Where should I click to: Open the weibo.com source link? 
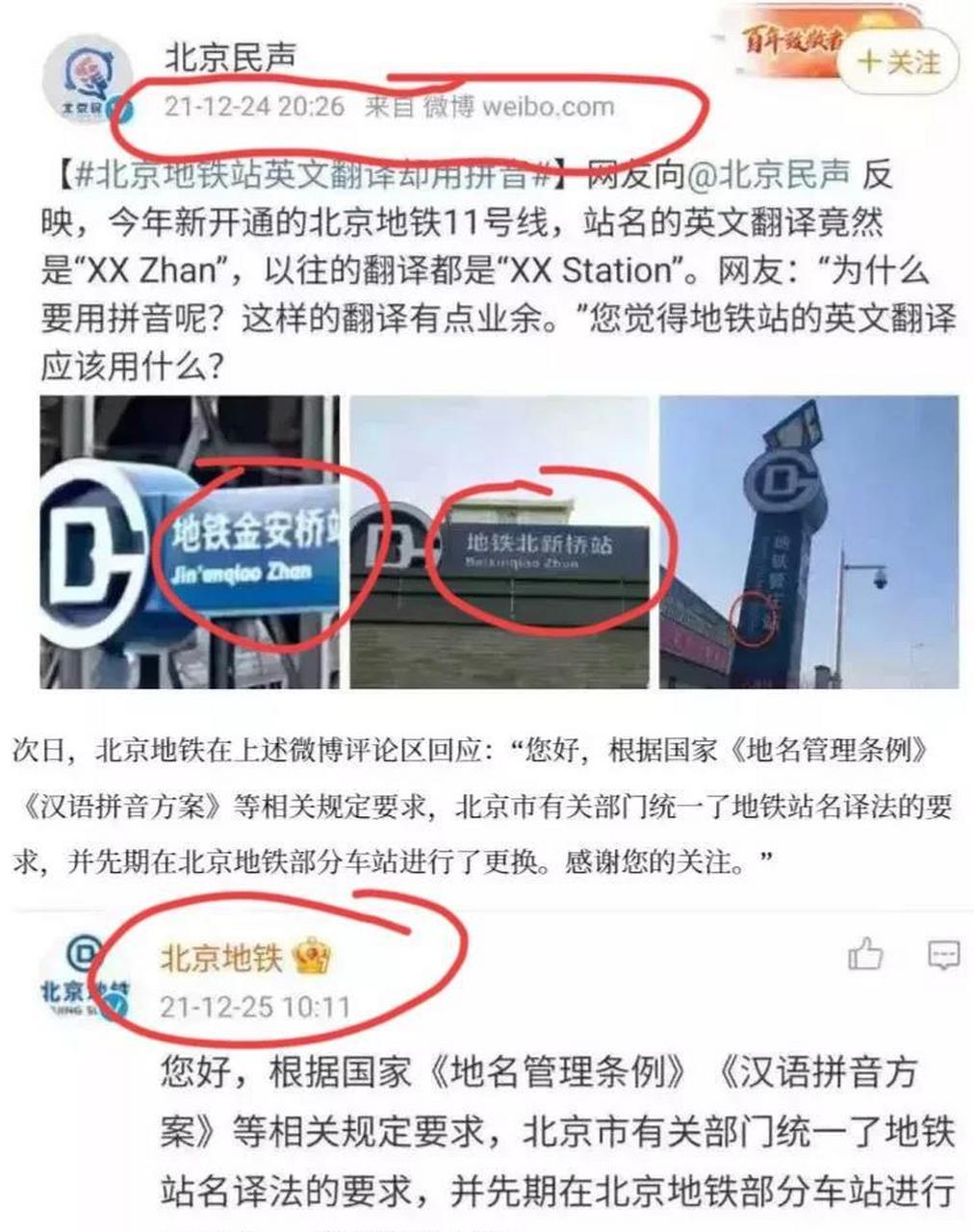tap(547, 109)
